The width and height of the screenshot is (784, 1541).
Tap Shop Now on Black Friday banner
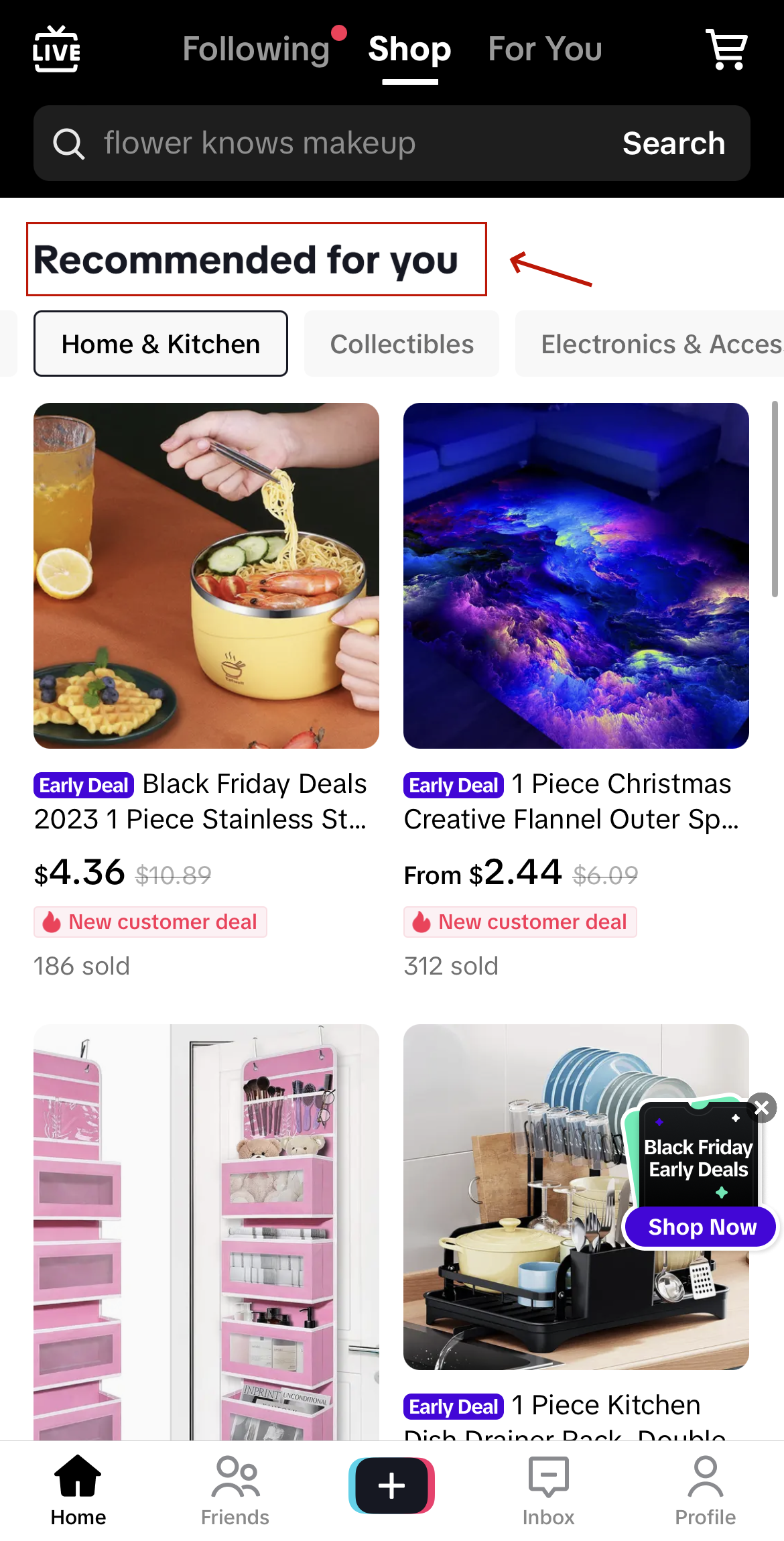coord(702,1227)
